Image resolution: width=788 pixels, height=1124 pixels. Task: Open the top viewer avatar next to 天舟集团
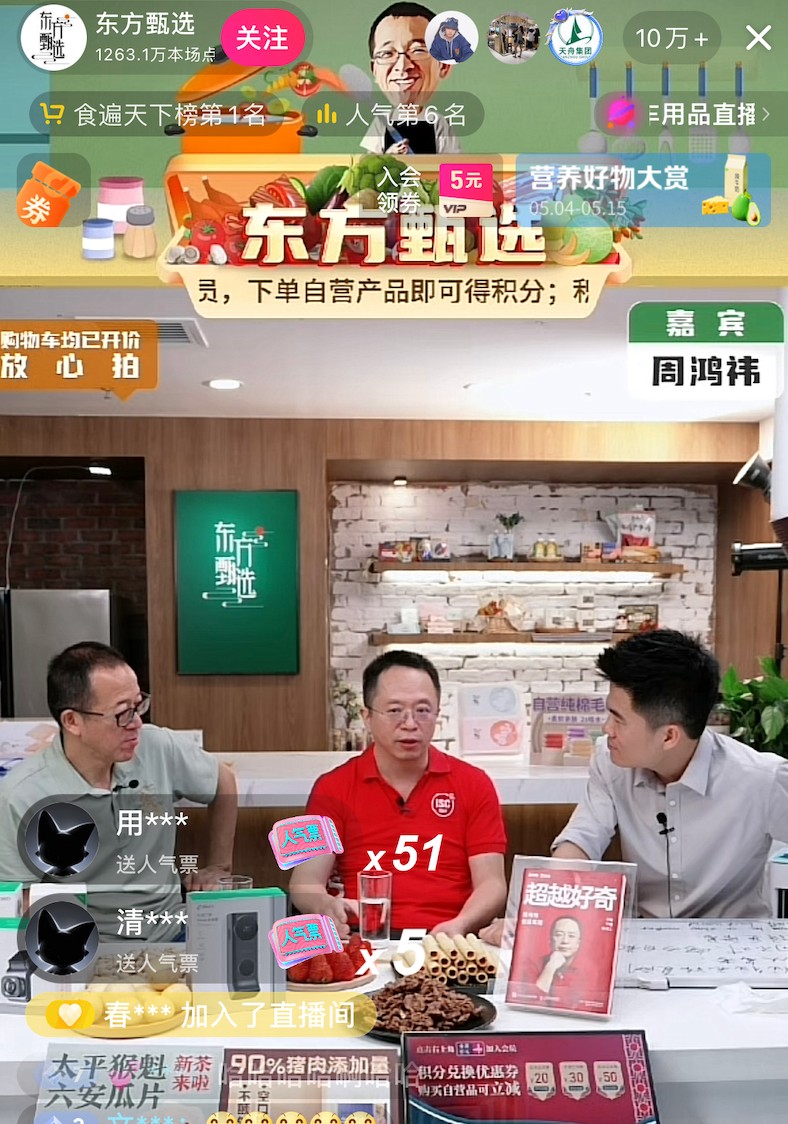(x=513, y=38)
